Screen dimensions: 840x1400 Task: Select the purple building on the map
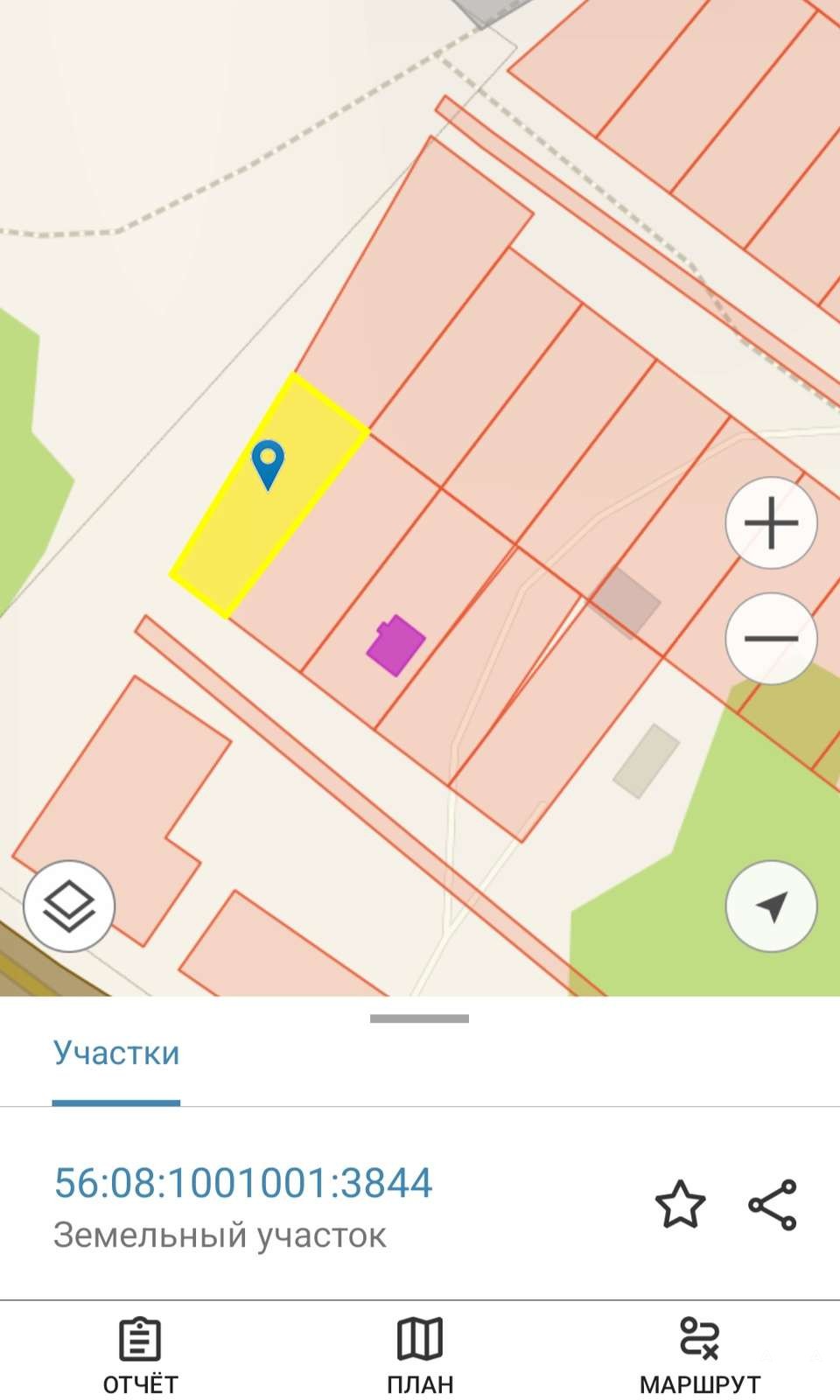point(395,646)
